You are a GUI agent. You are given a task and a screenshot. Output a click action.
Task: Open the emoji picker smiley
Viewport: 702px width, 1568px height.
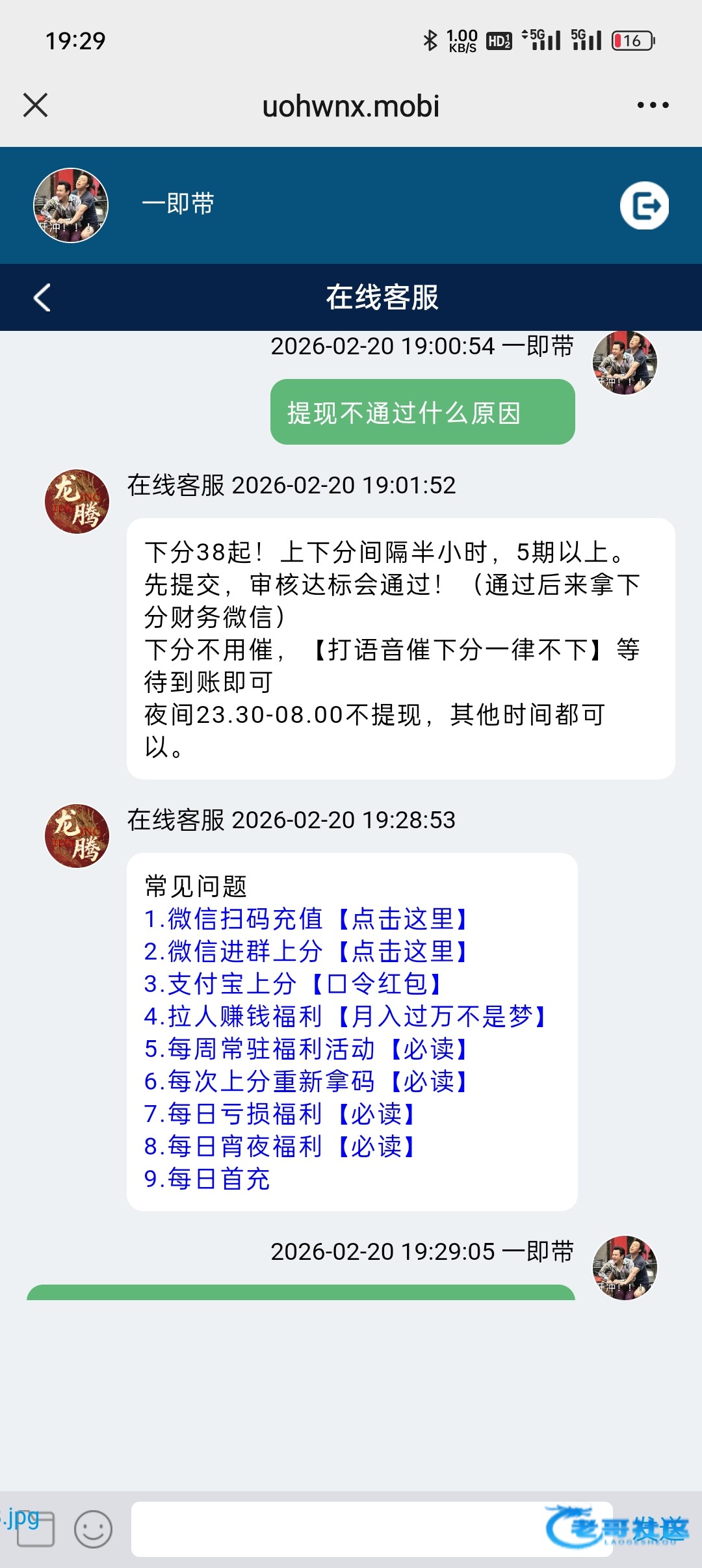pos(93,1529)
